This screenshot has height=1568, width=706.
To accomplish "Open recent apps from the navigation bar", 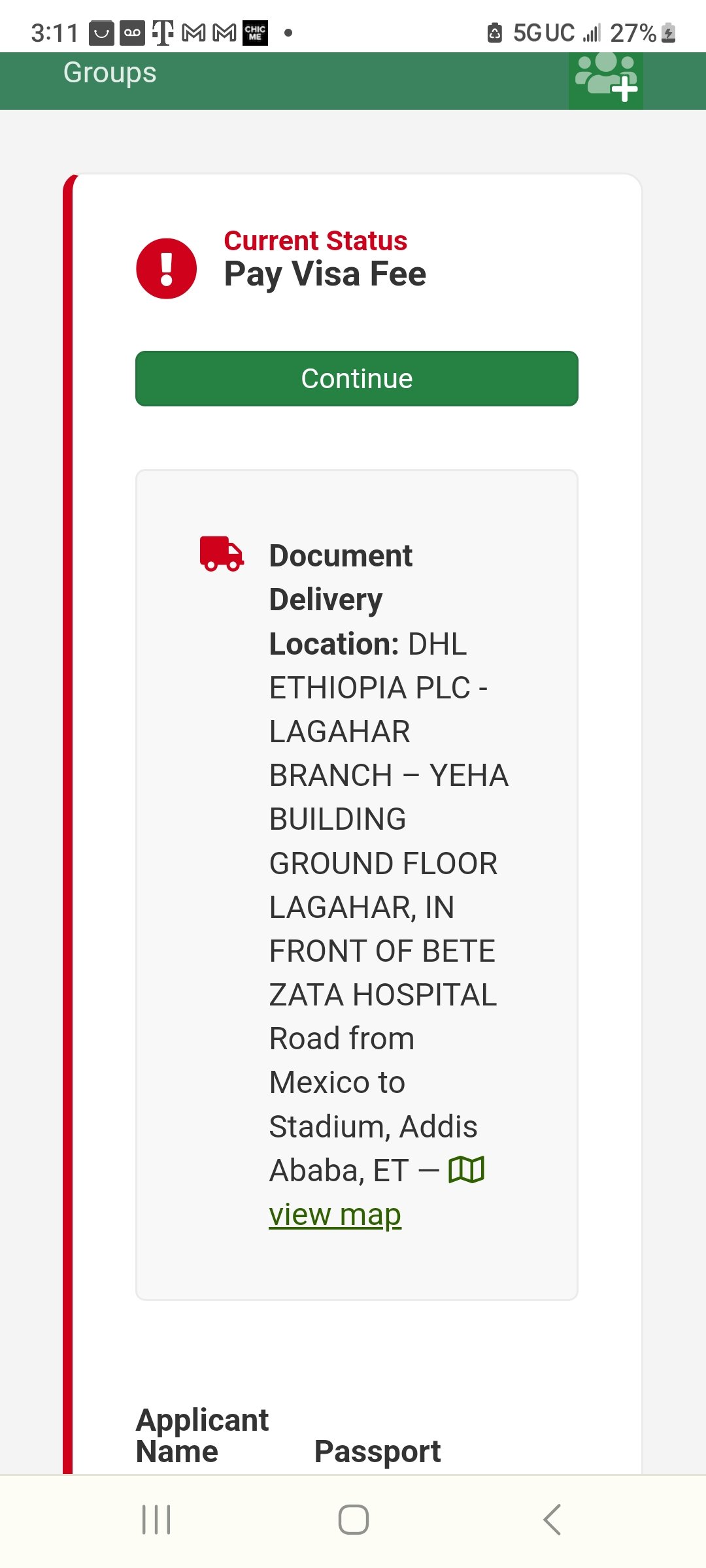I will tap(157, 1519).
